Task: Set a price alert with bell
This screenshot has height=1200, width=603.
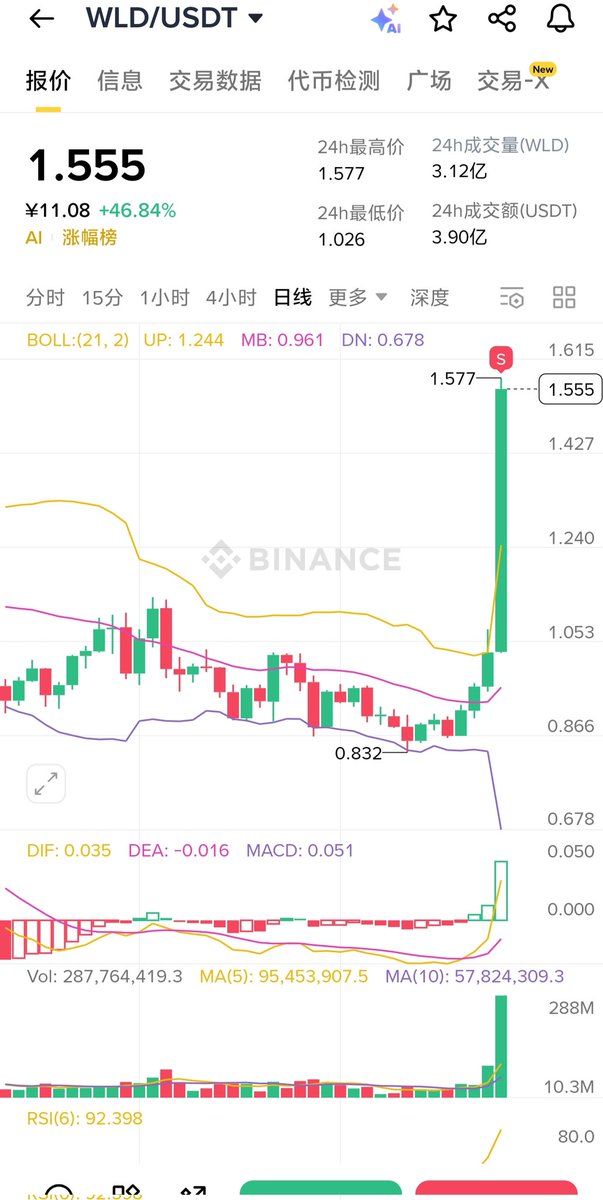Action: click(561, 19)
